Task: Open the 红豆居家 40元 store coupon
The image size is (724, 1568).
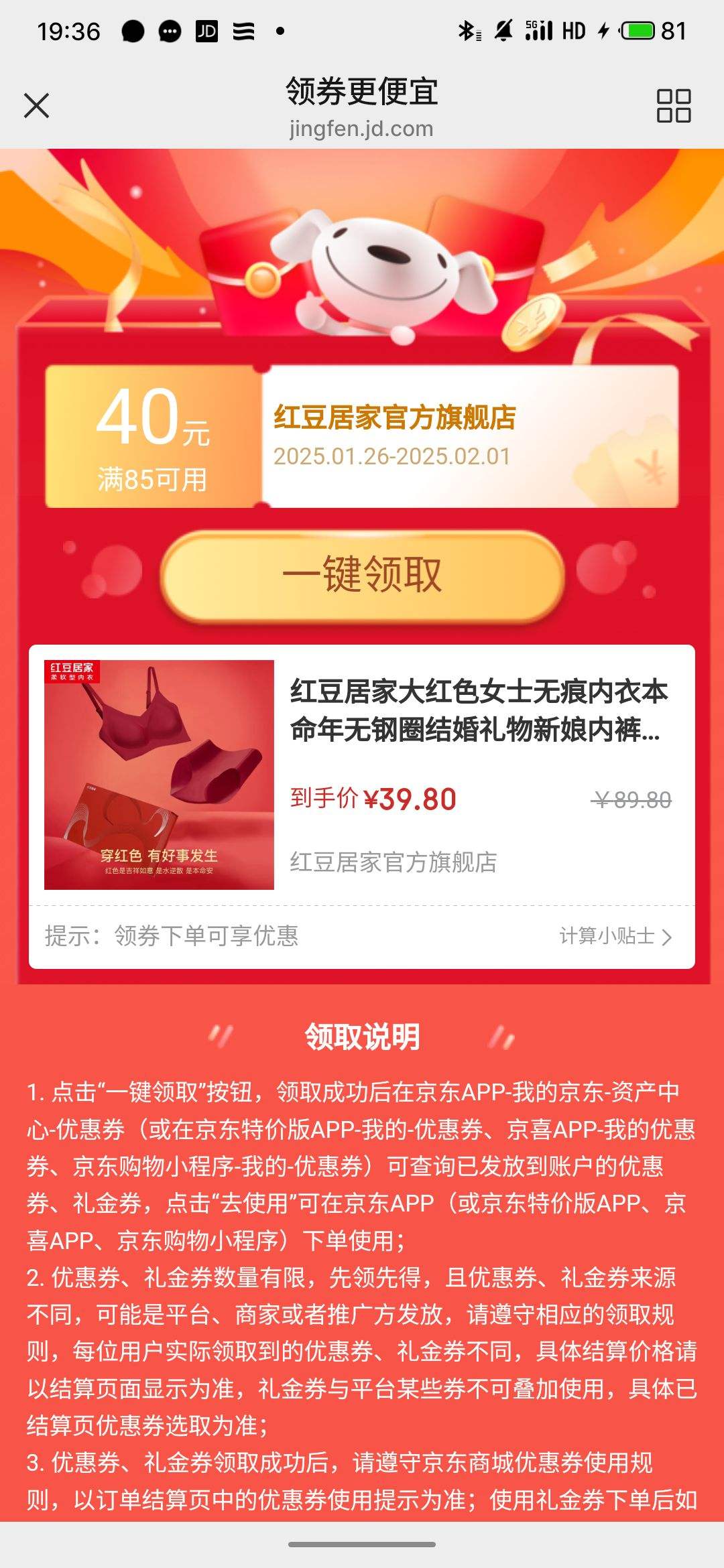Action: [362, 436]
